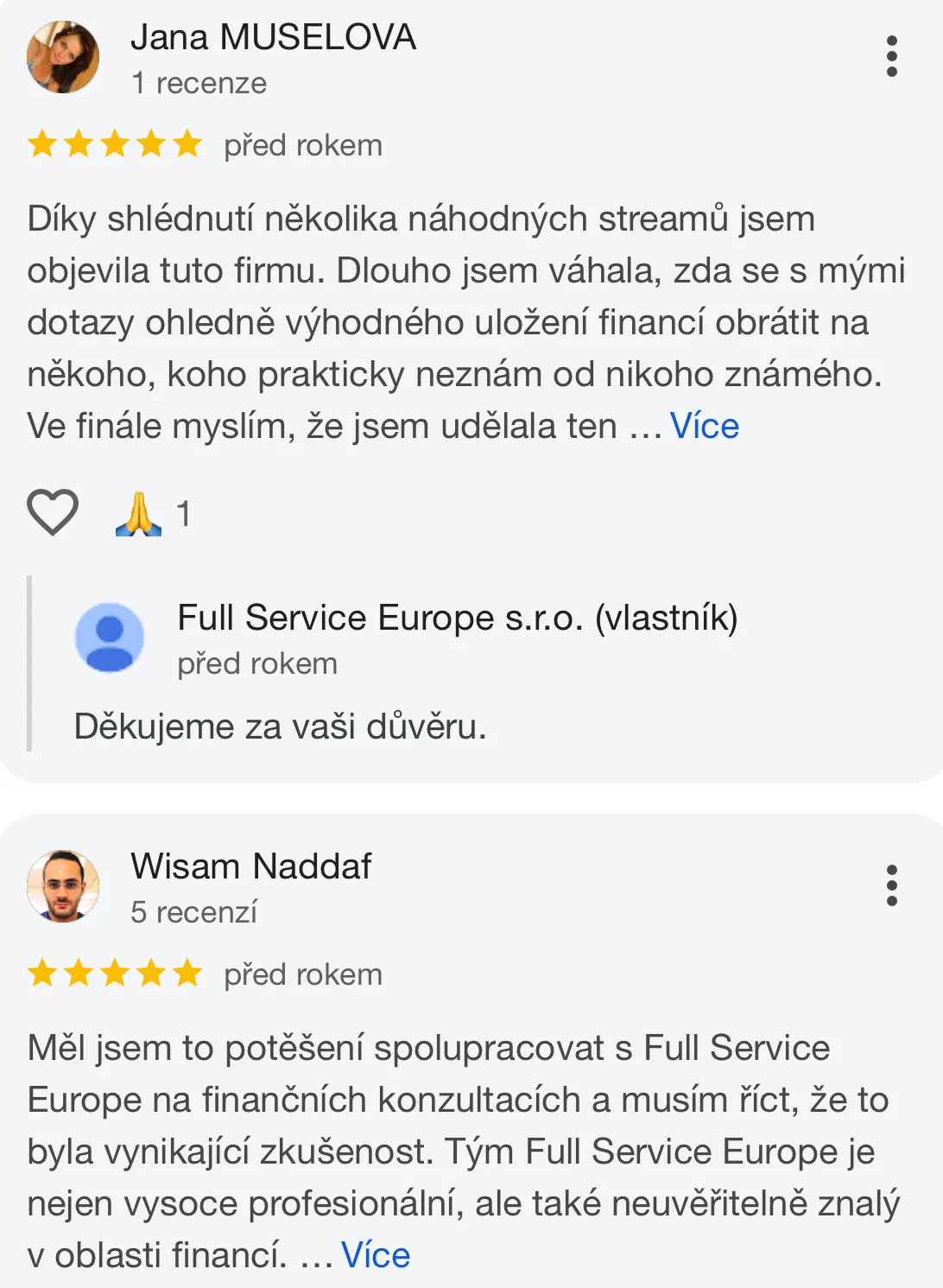The image size is (943, 1288).
Task: Open Jana MUSELOVA's profile photo
Action: [x=63, y=57]
